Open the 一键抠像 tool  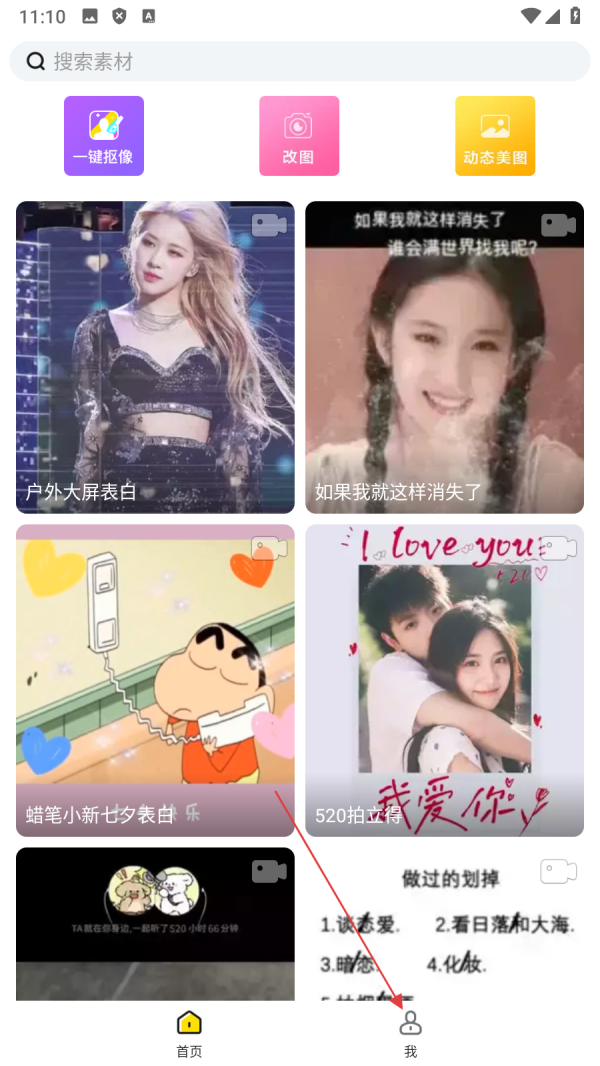(104, 136)
